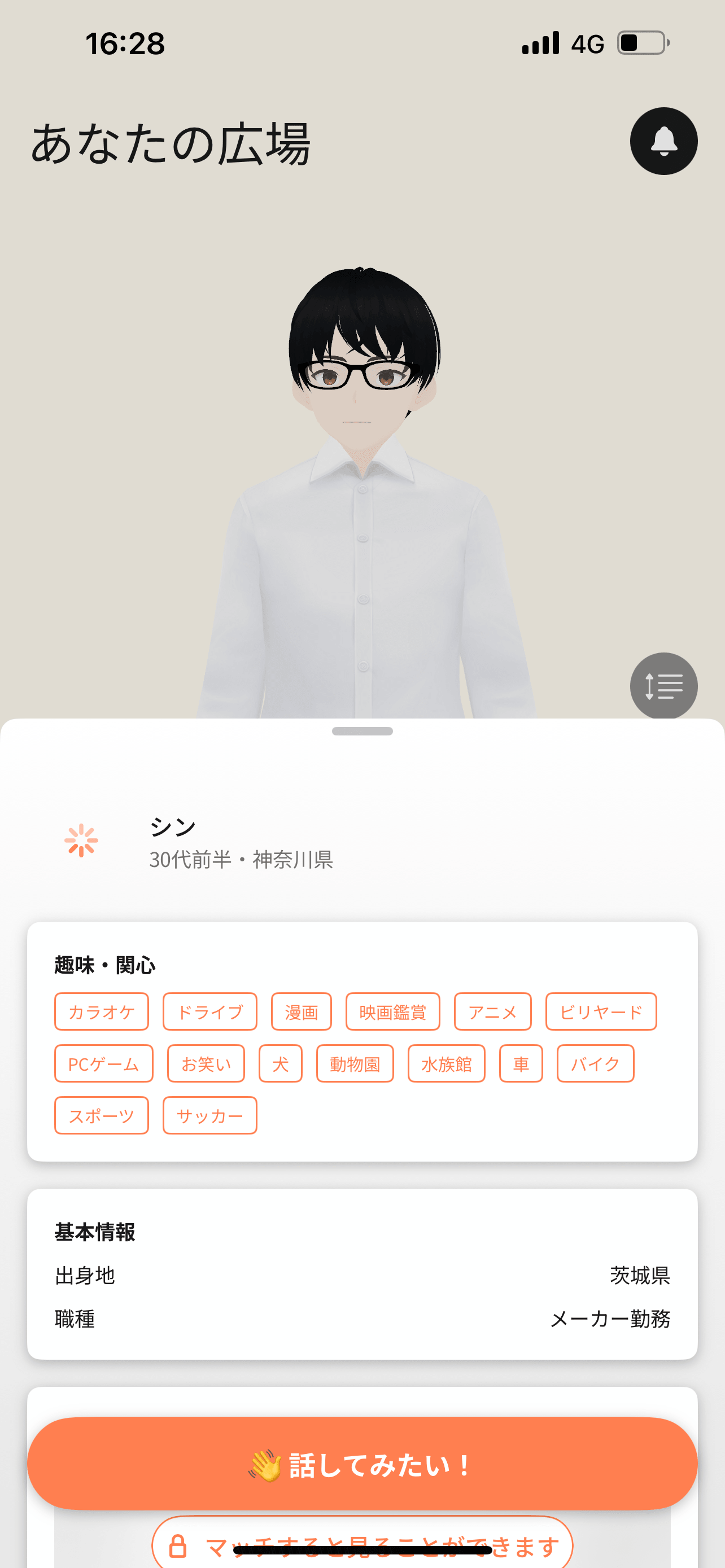
Task: Tap the profile sheet drag handle
Action: pos(362,731)
